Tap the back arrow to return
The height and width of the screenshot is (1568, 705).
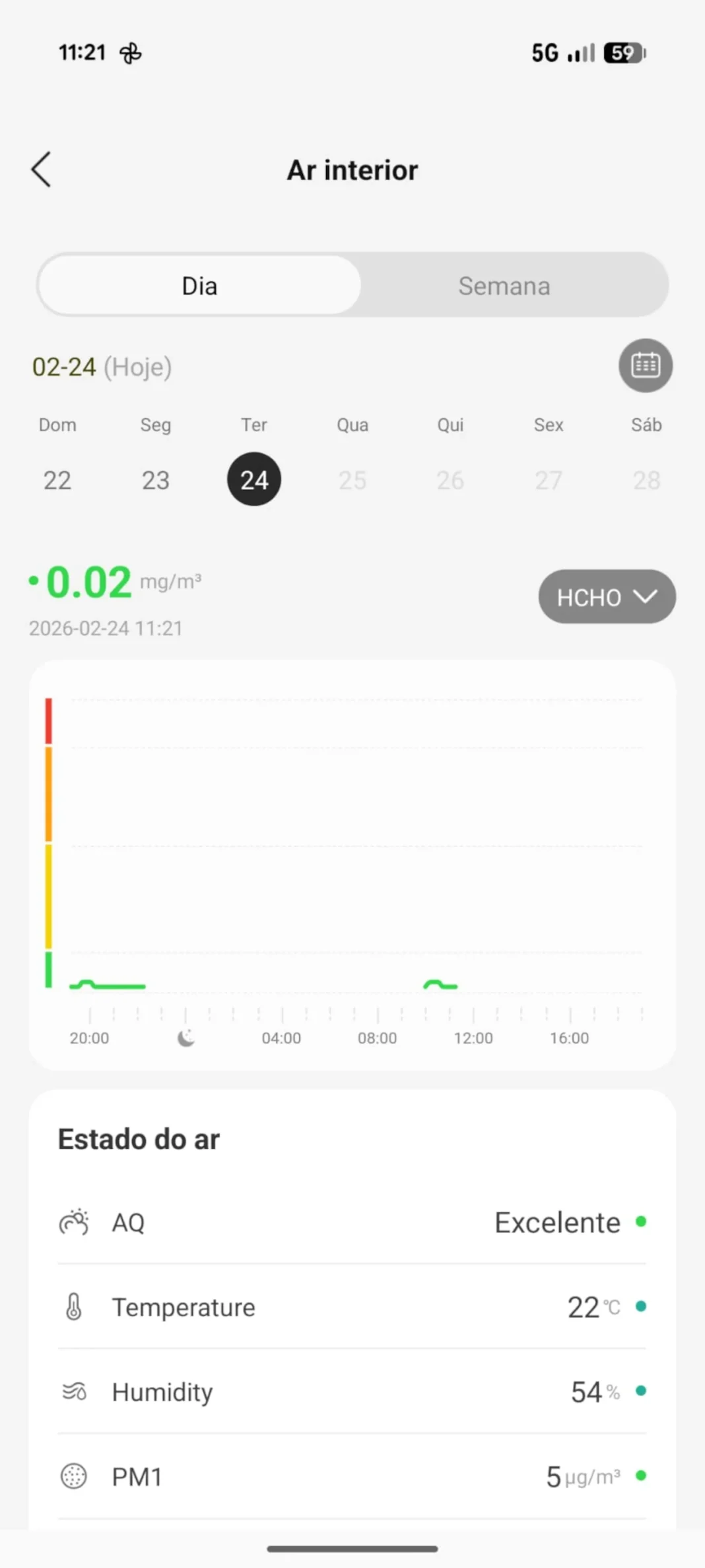click(41, 170)
